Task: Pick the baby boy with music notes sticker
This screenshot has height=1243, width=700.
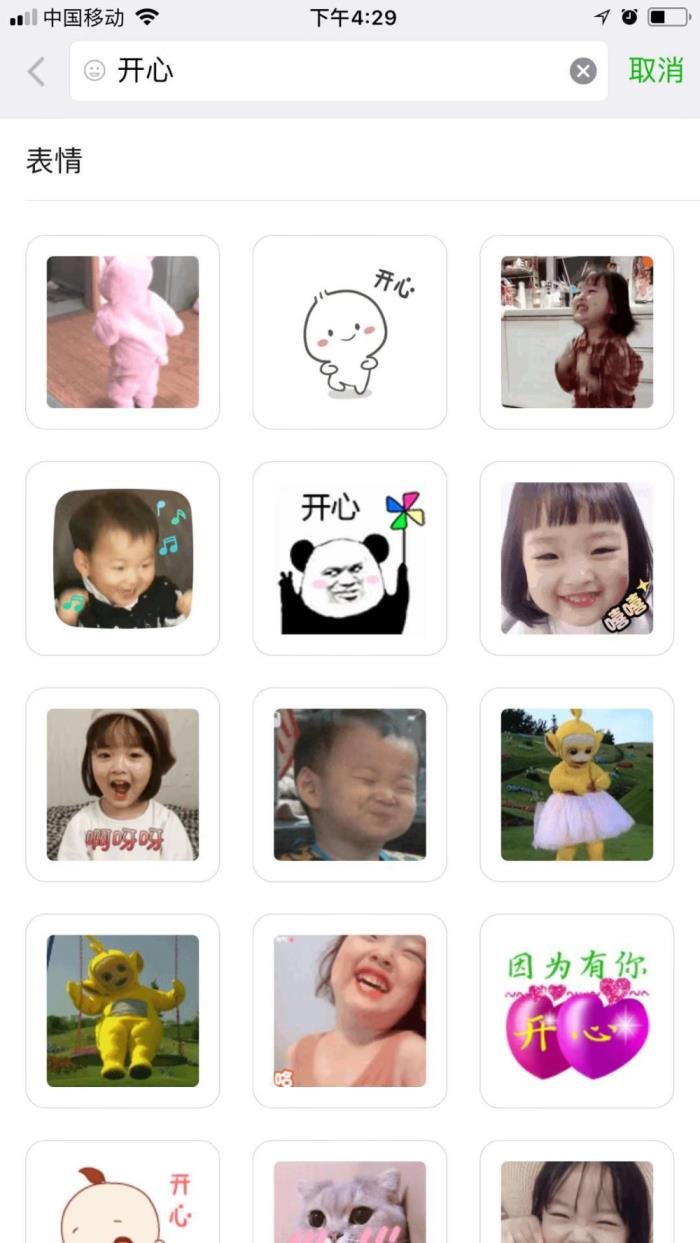Action: click(x=122, y=558)
